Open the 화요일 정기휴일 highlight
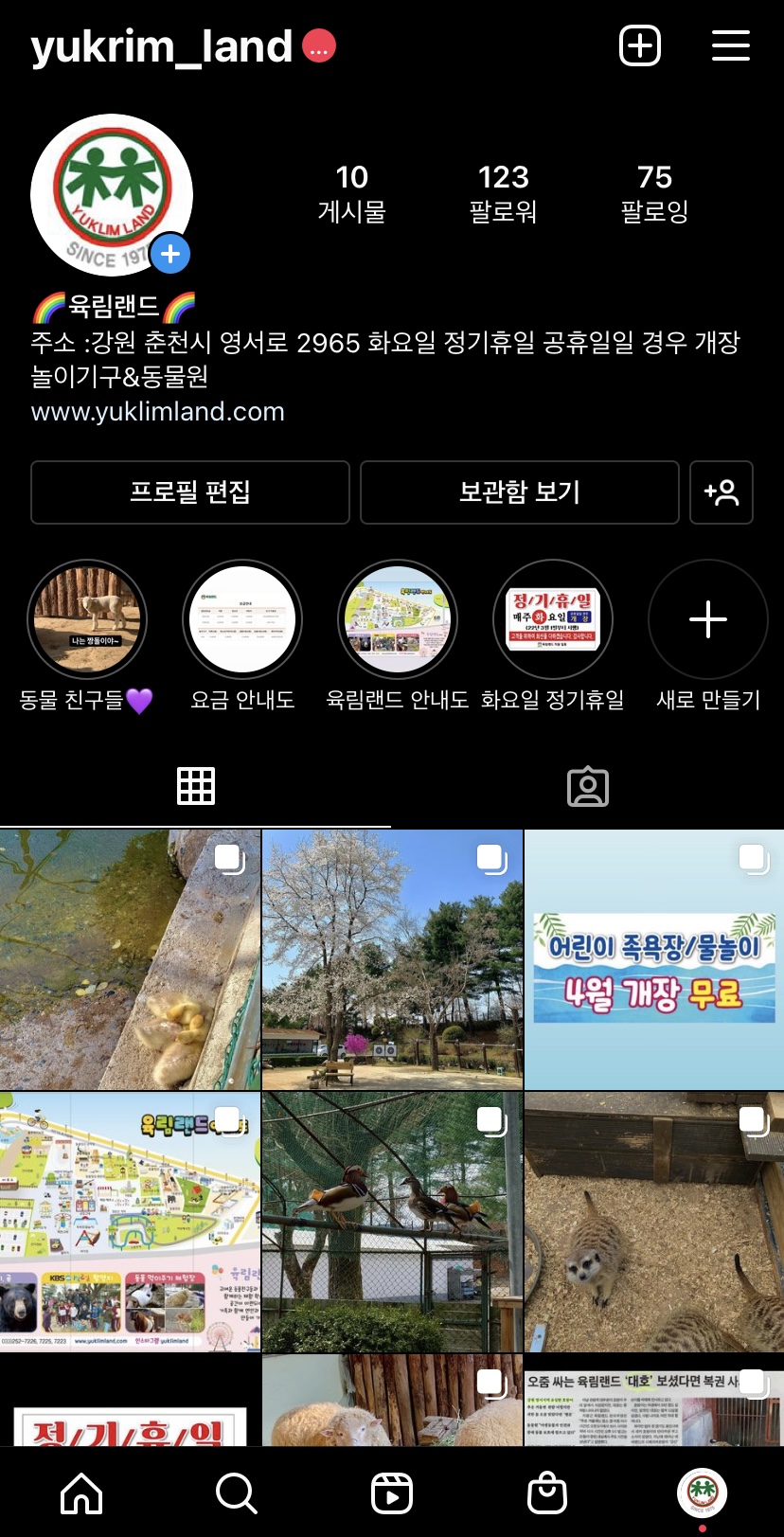The width and height of the screenshot is (784, 1537). [x=553, y=620]
